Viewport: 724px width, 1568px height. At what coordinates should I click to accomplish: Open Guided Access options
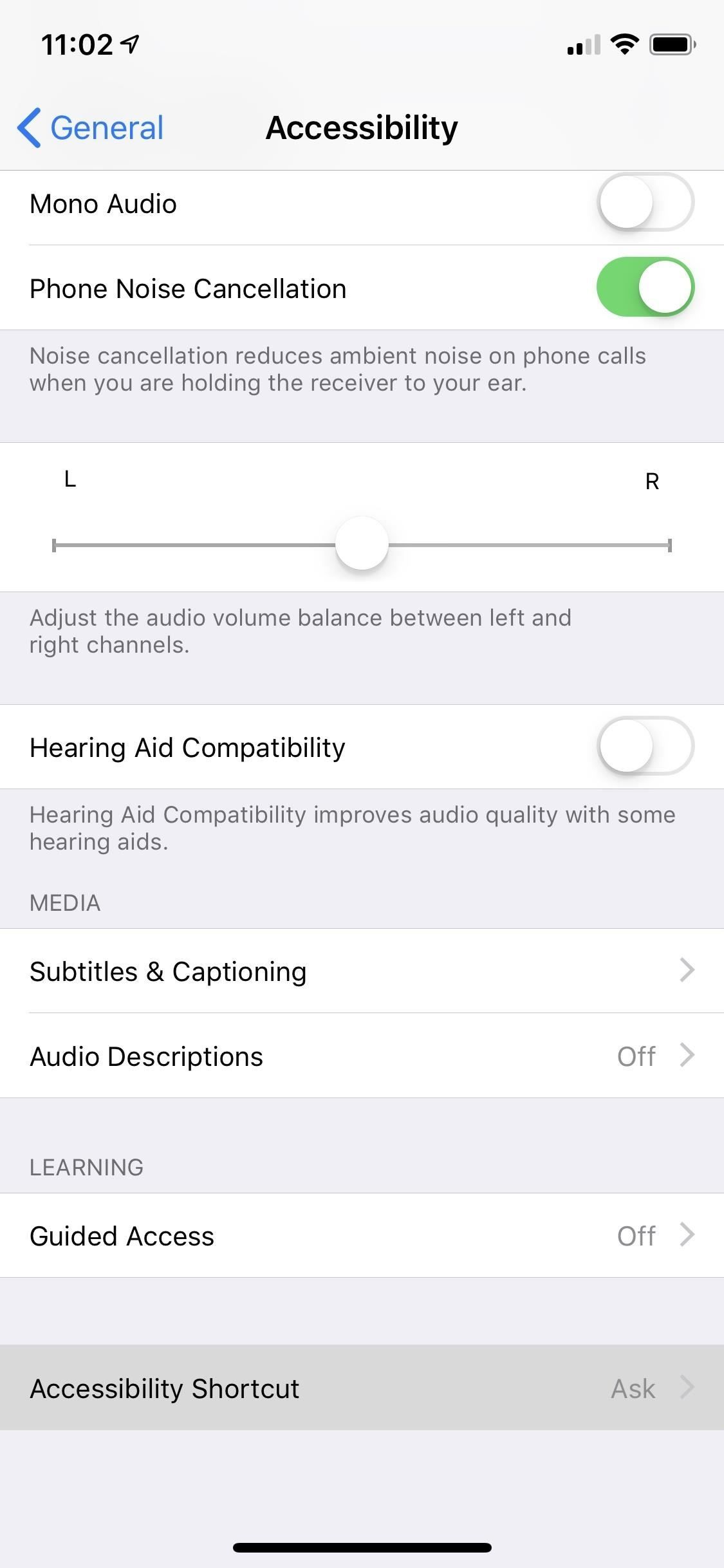tap(362, 1235)
